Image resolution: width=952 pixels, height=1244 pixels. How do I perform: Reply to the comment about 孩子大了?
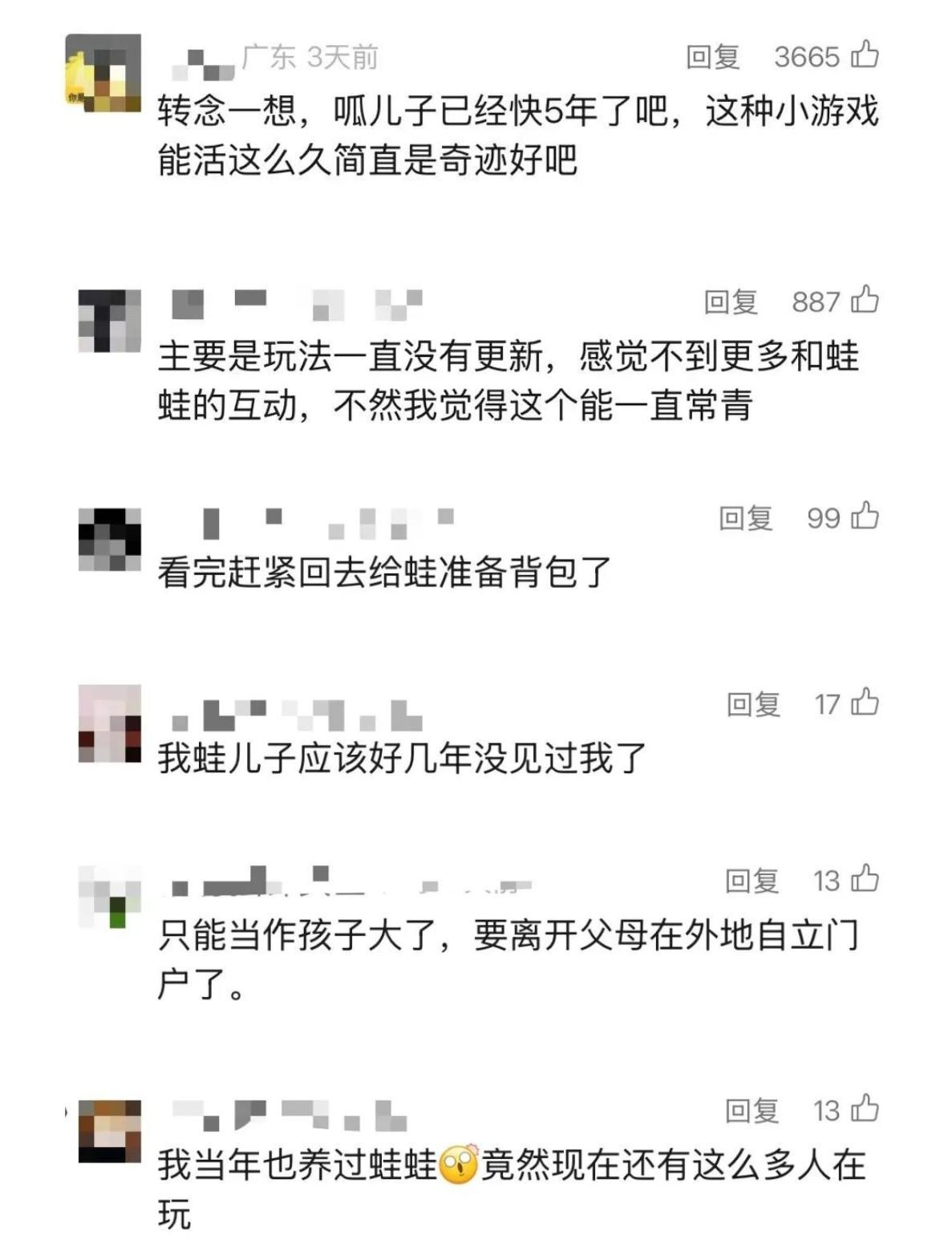point(751,881)
